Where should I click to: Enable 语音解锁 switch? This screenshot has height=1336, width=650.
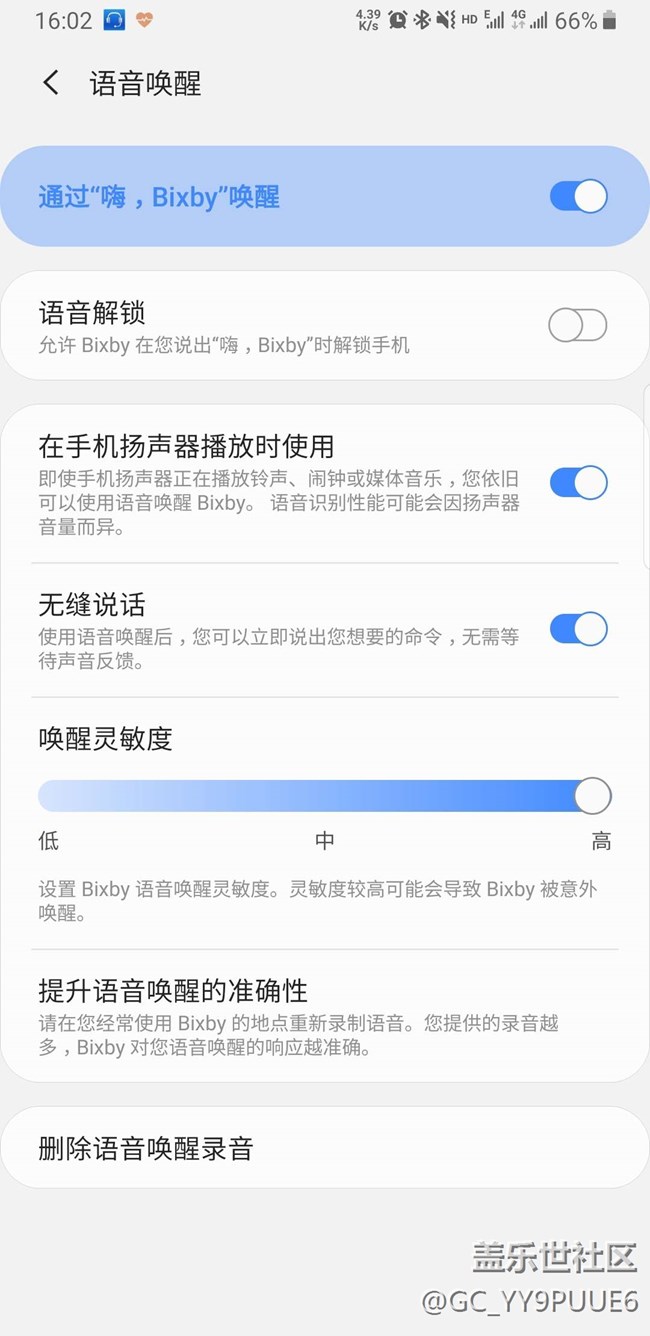[x=578, y=325]
